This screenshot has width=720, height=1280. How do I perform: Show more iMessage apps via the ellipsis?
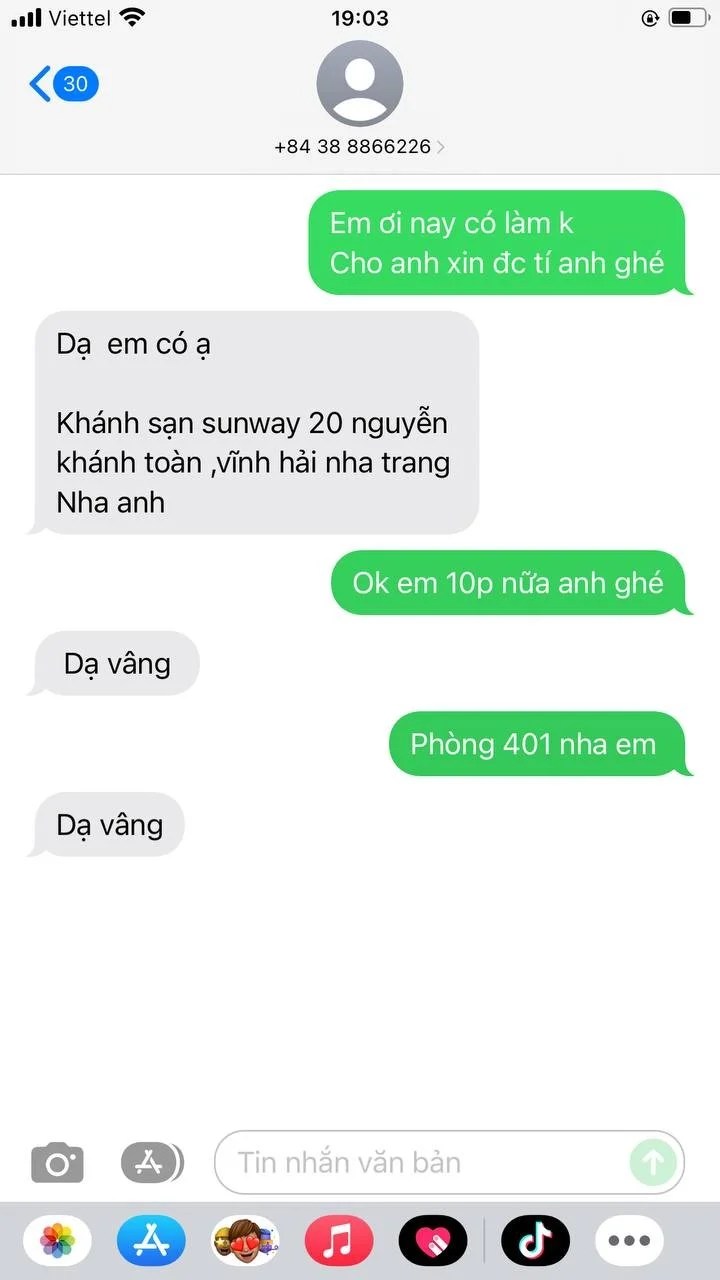(629, 1242)
